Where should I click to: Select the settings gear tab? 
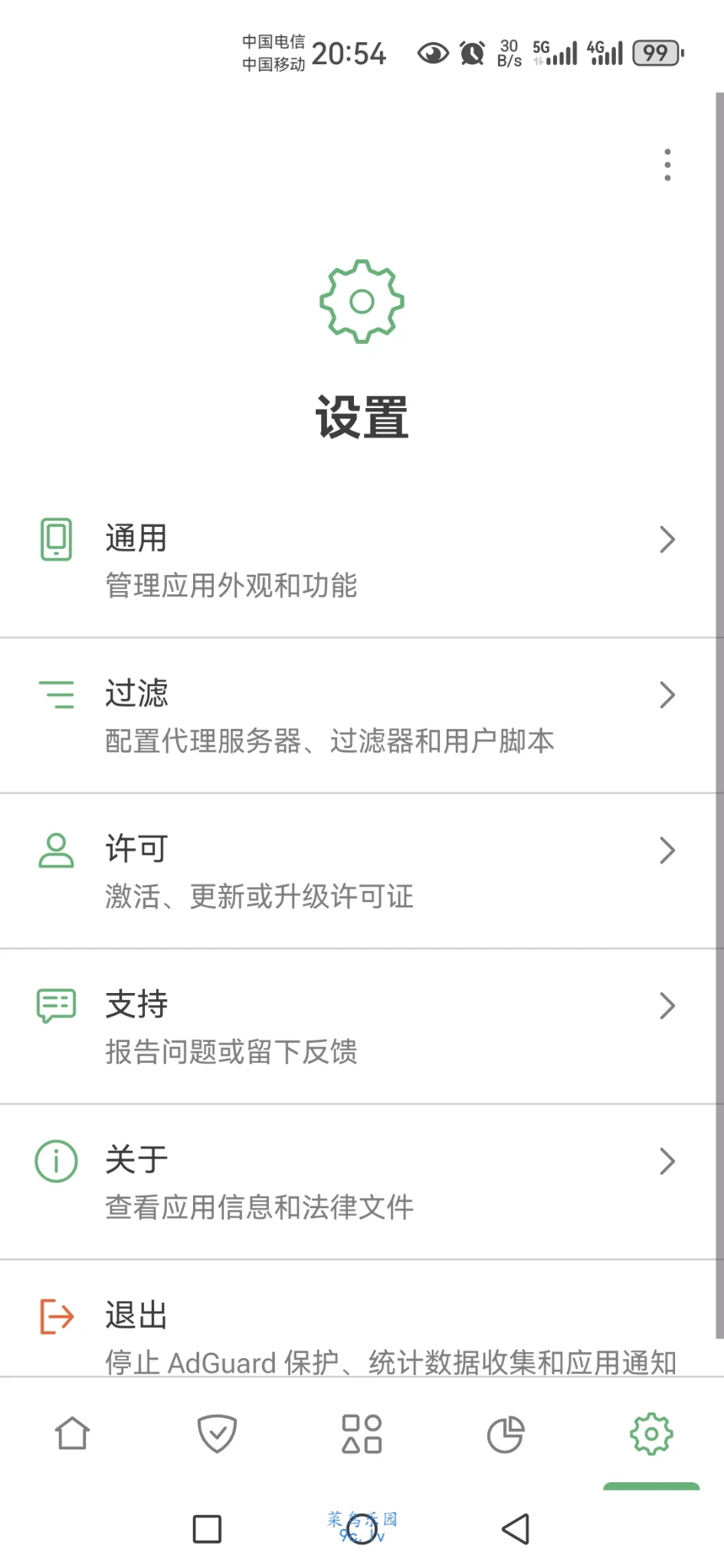pyautogui.click(x=651, y=1433)
